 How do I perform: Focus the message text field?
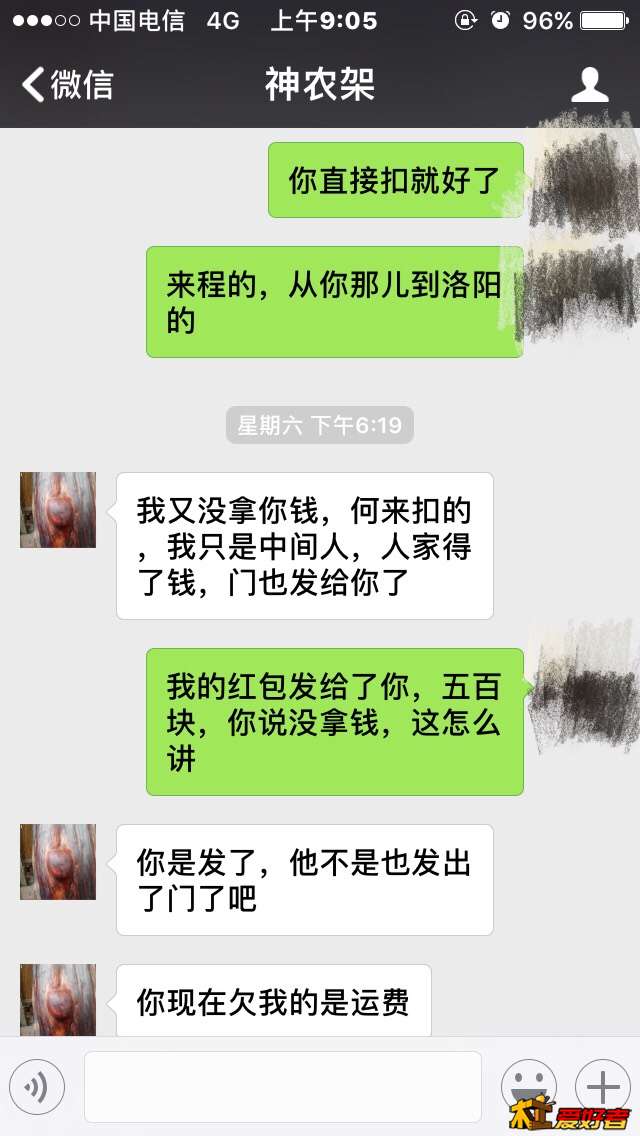(x=282, y=1086)
